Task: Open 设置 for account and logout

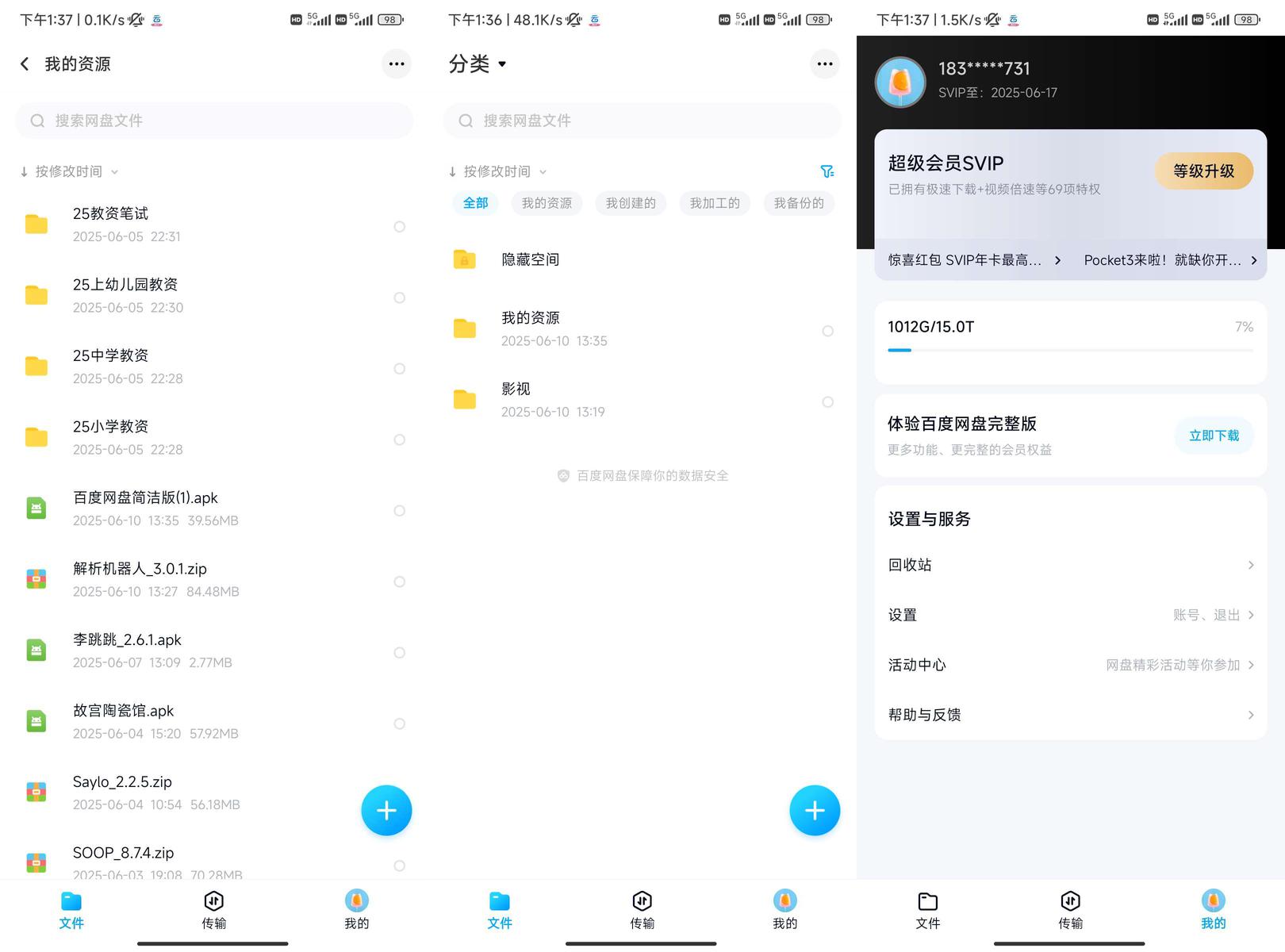Action: [1069, 615]
